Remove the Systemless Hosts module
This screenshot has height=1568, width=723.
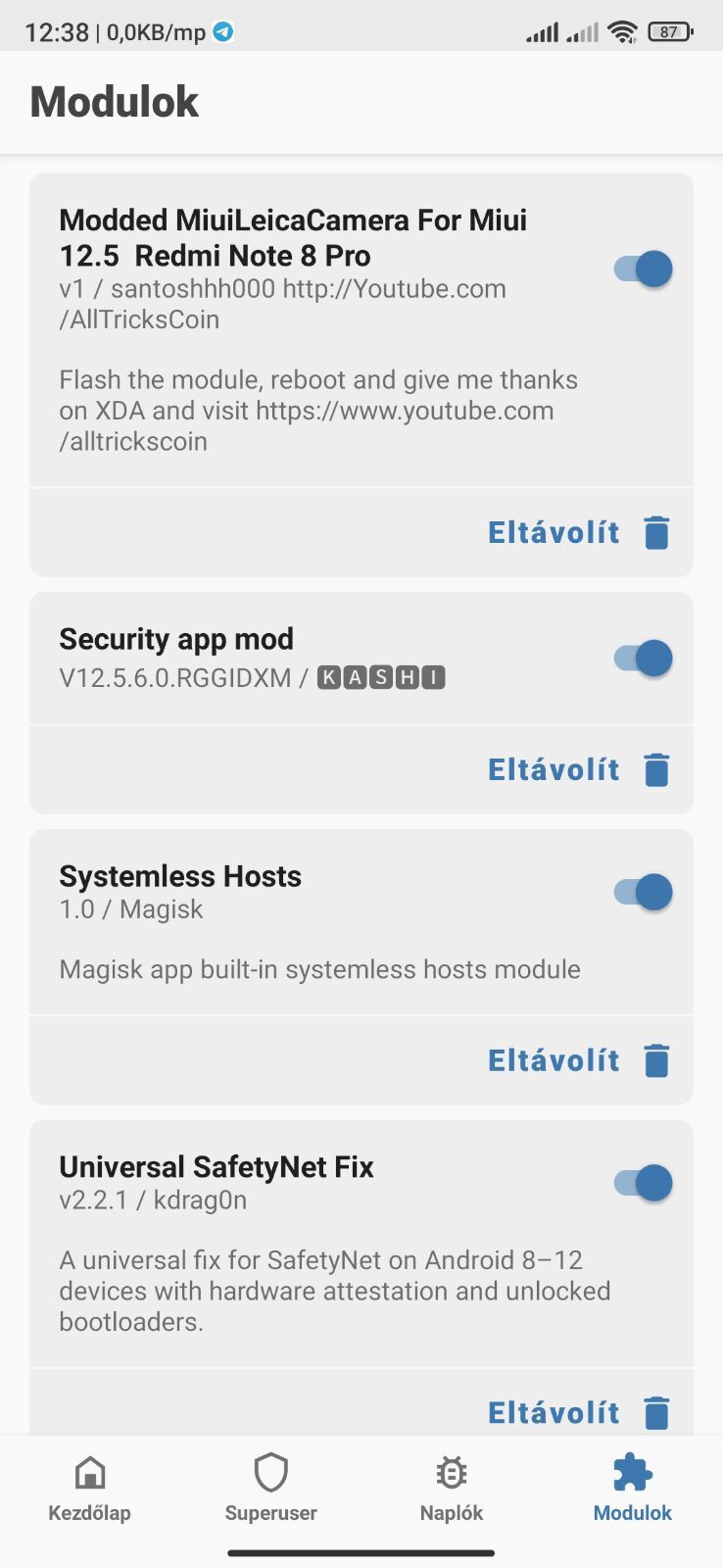(x=578, y=1060)
